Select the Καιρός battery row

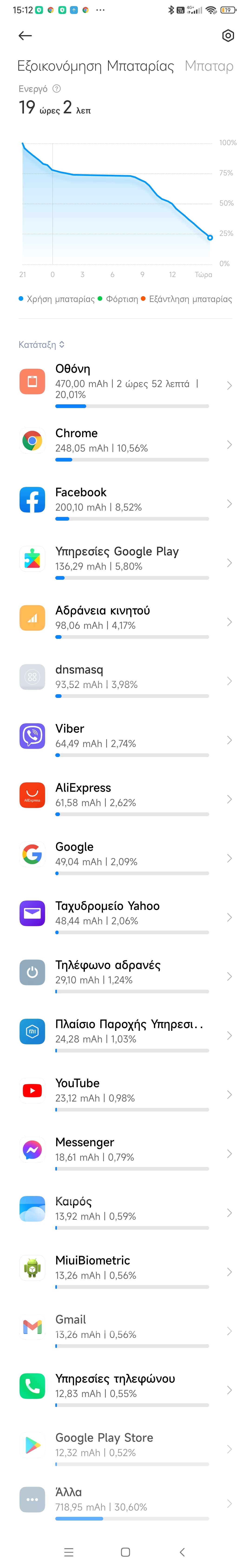click(x=125, y=1212)
